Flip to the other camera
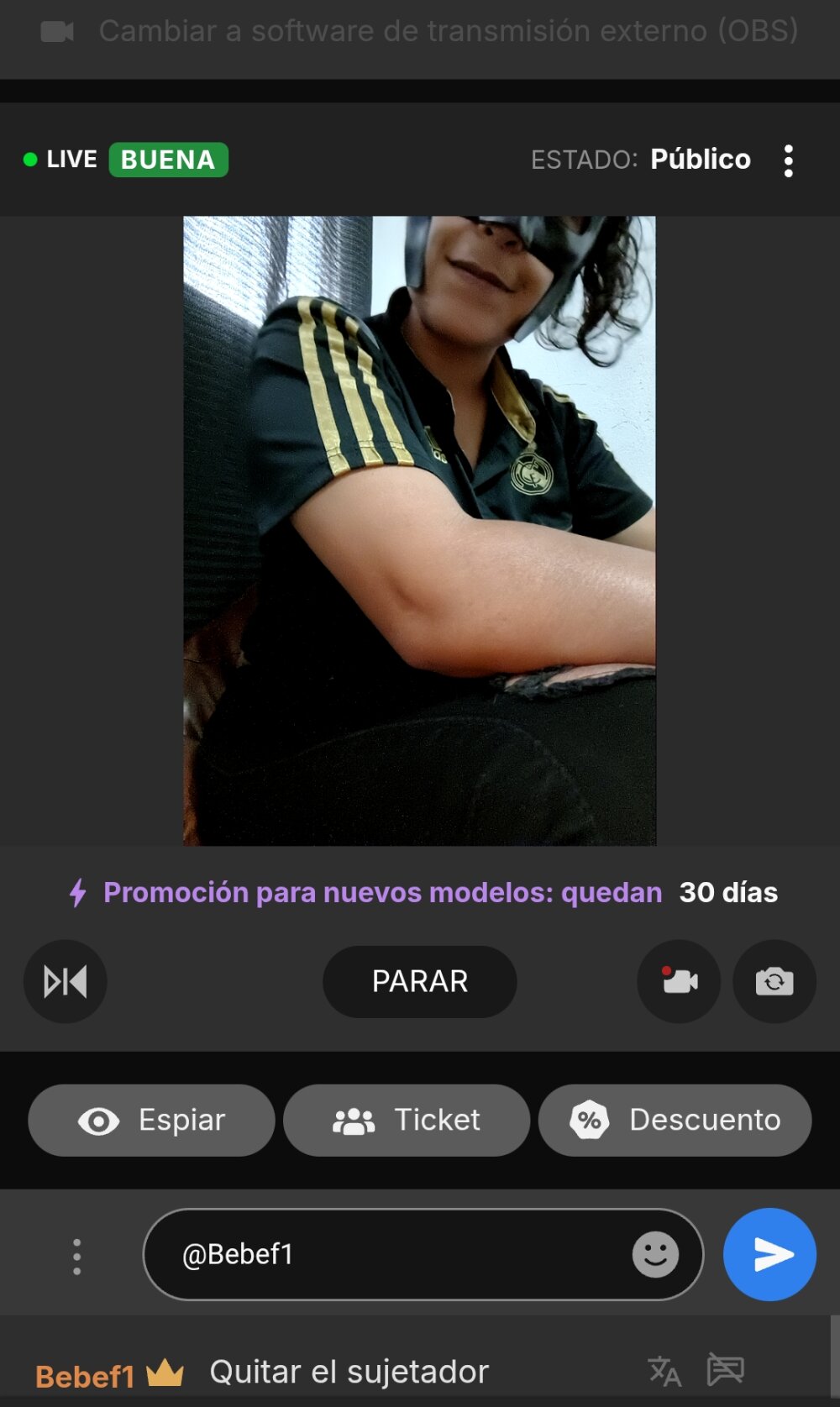 (774, 981)
